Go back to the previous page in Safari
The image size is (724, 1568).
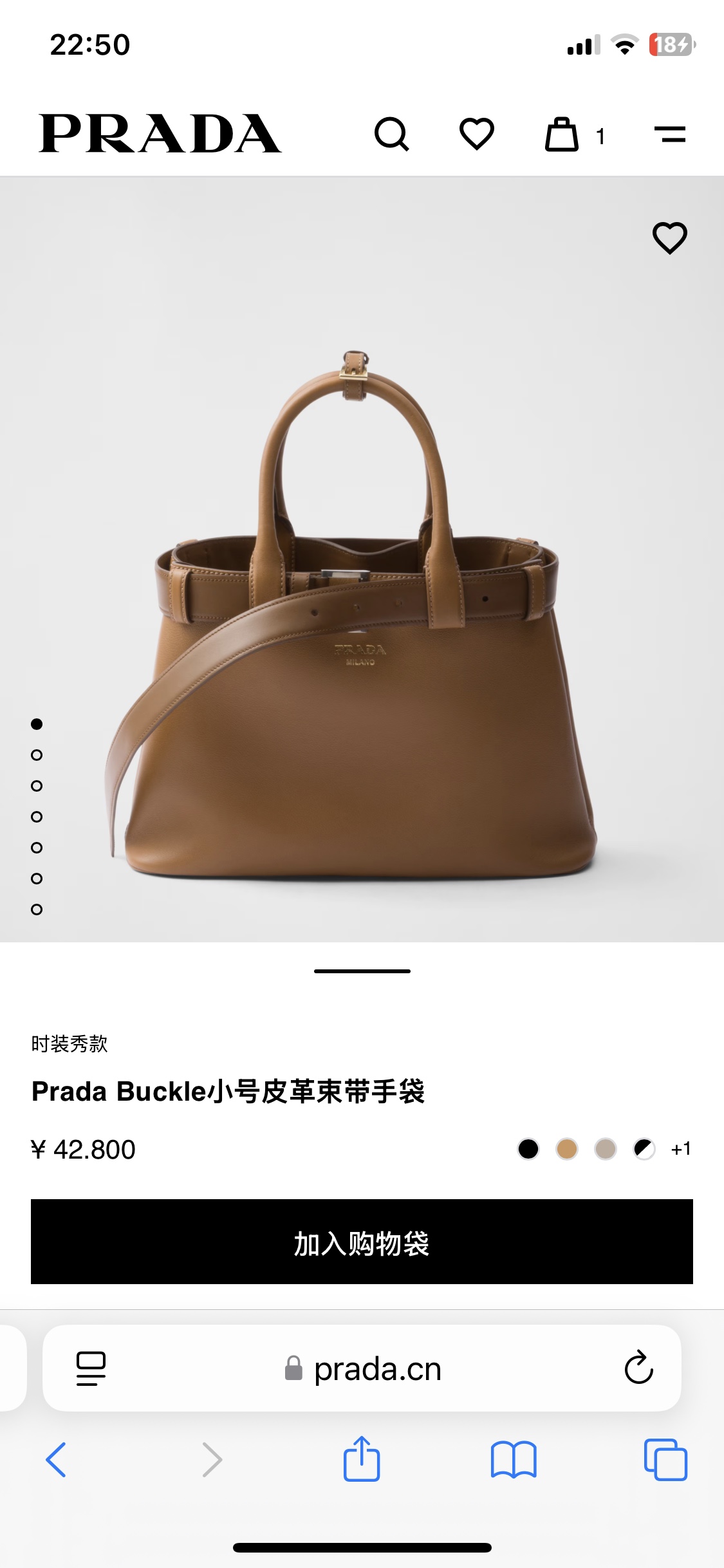(56, 1459)
